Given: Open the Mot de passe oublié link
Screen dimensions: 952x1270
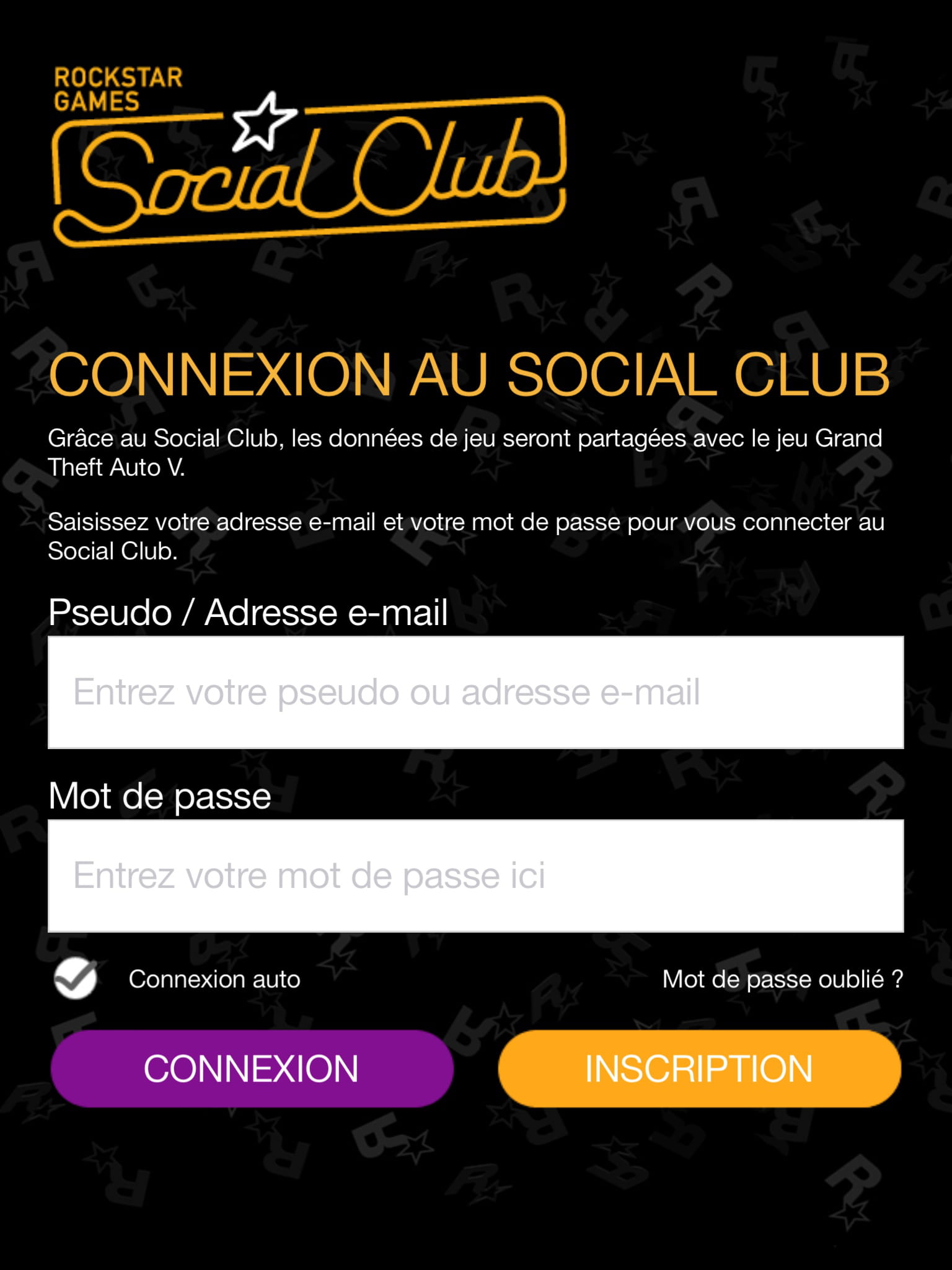Looking at the screenshot, I should click(782, 979).
